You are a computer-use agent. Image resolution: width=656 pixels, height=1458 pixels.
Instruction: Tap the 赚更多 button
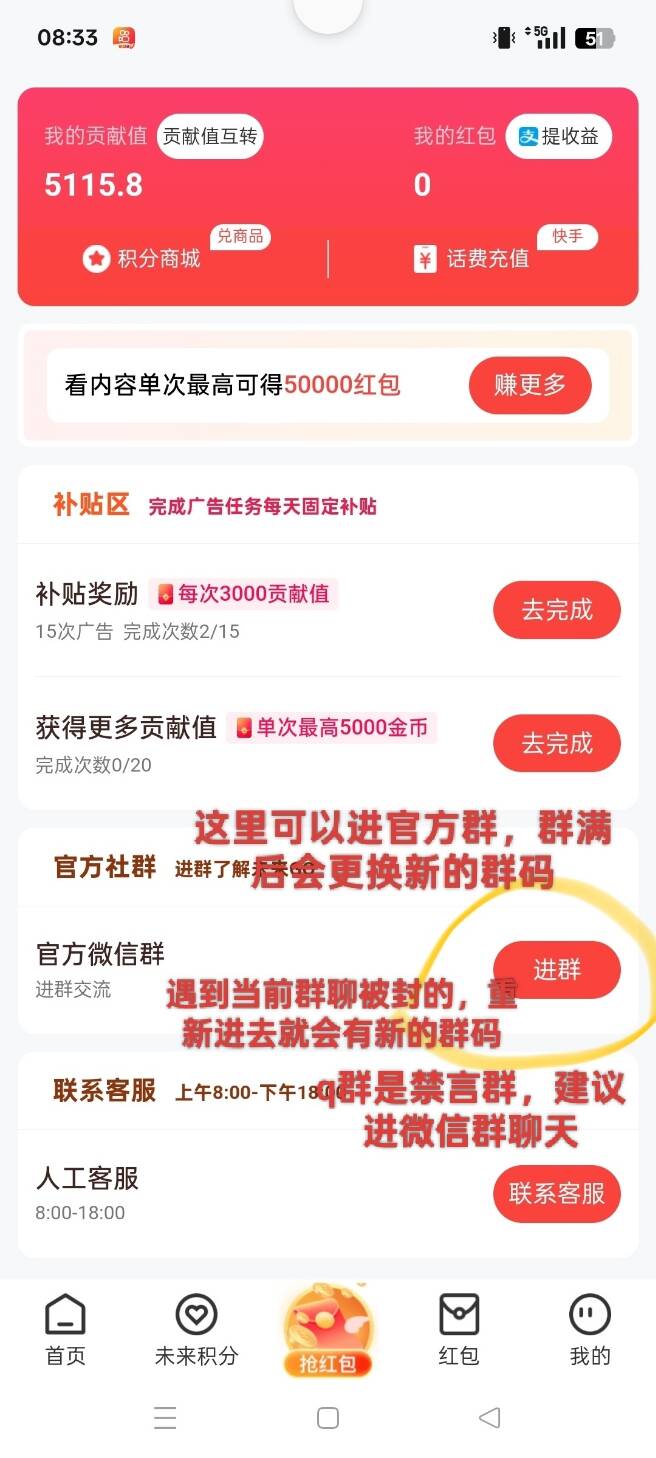tap(530, 385)
